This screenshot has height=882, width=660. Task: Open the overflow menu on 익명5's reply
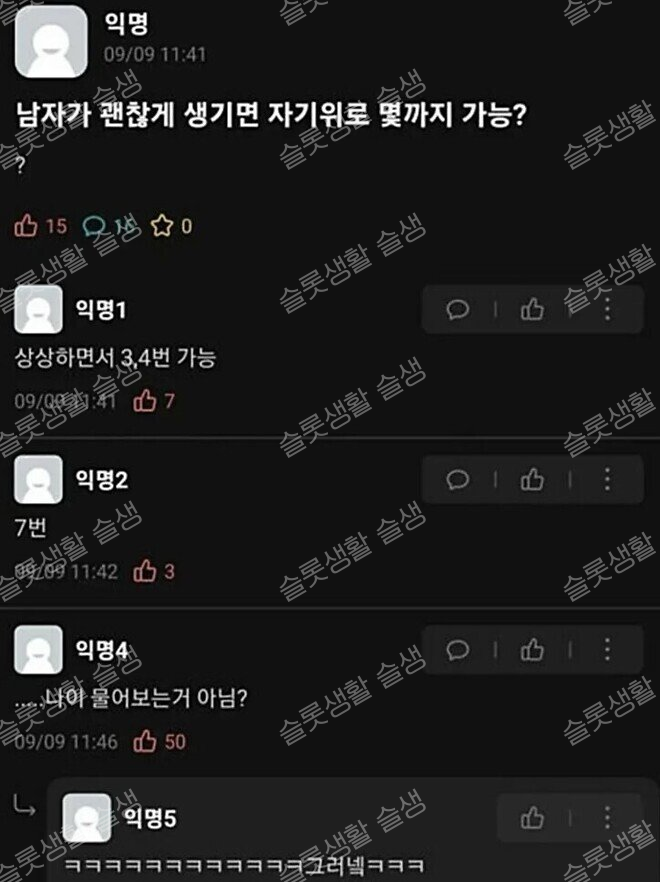pos(607,819)
